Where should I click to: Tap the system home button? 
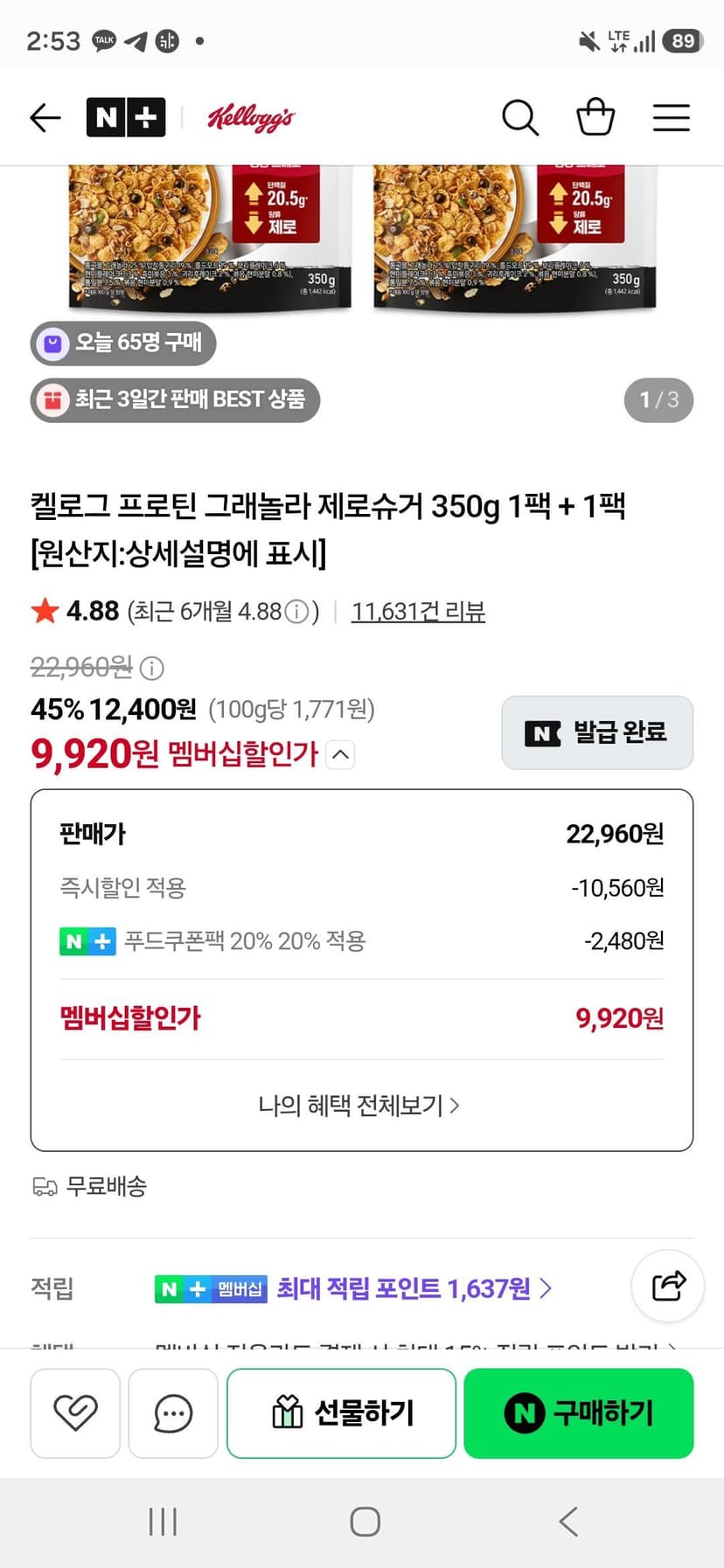(365, 1522)
